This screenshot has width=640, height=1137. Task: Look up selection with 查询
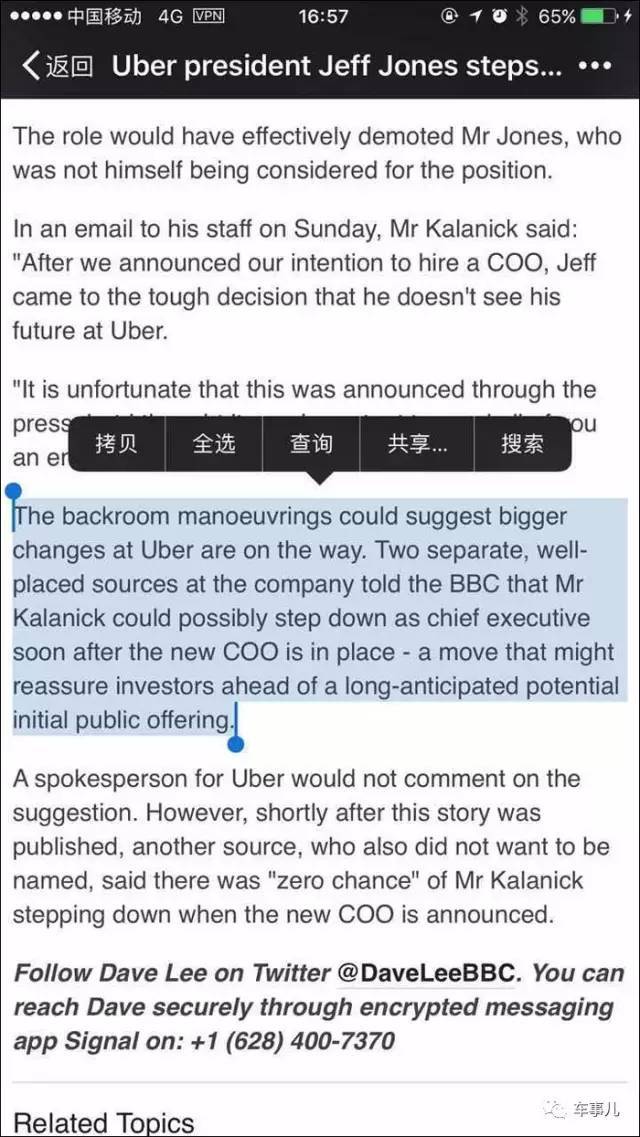pyautogui.click(x=311, y=444)
